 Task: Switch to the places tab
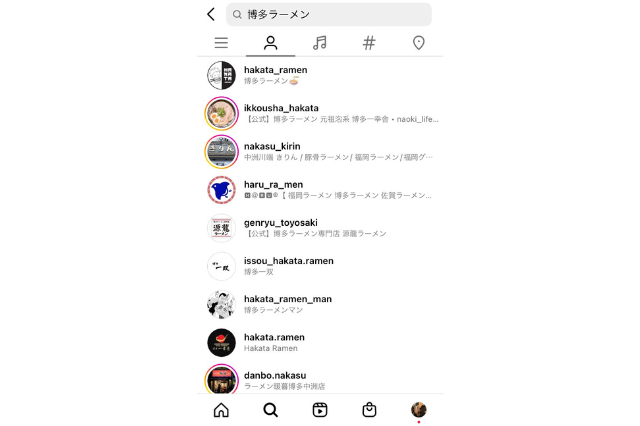tap(418, 43)
